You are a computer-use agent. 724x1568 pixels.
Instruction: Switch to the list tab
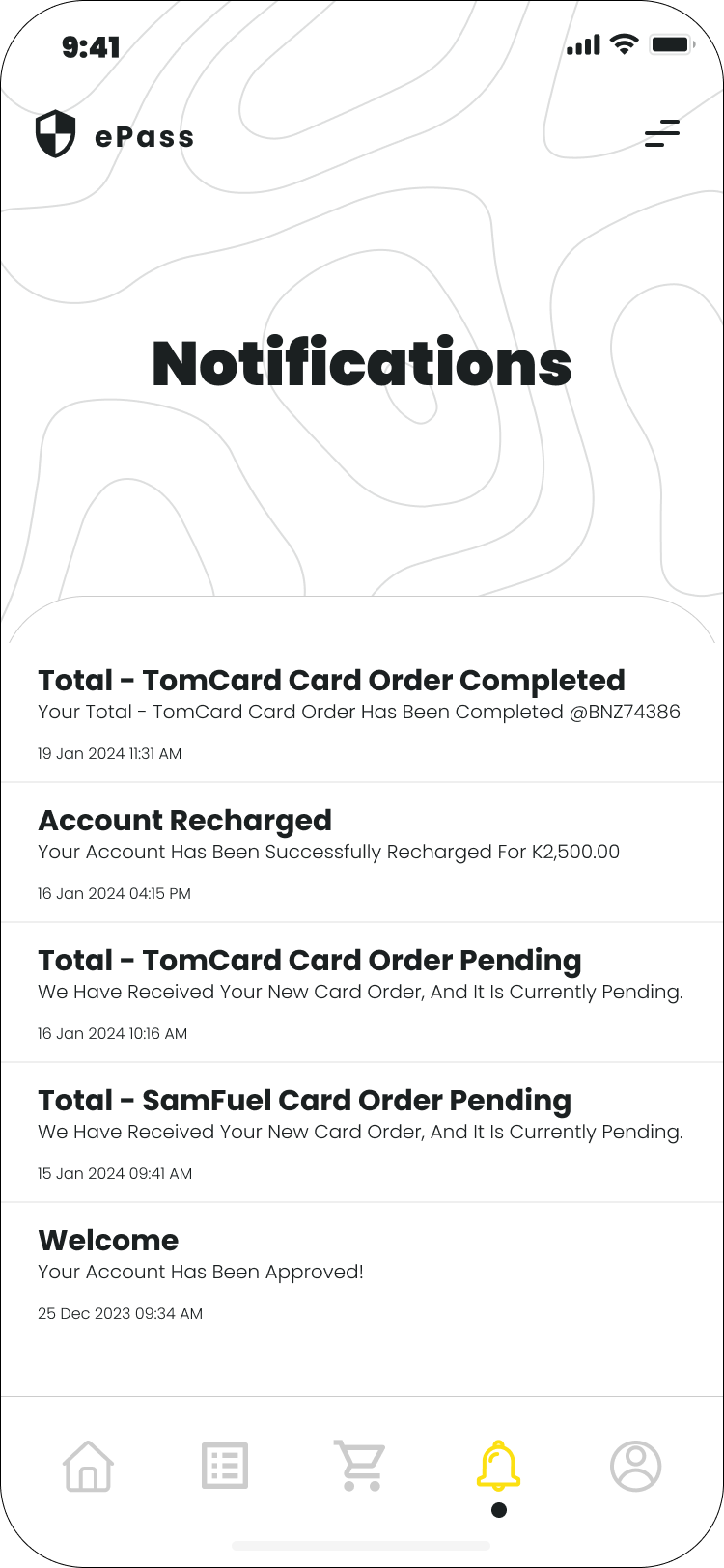(x=225, y=1466)
